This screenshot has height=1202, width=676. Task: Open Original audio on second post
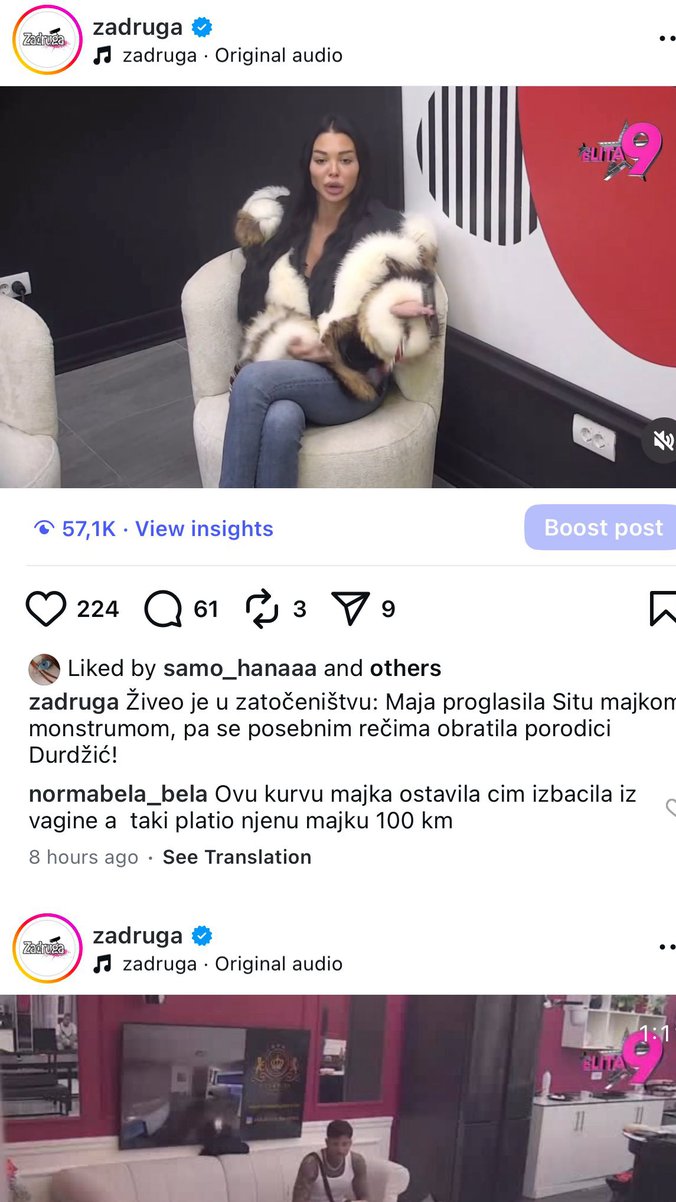(x=232, y=964)
